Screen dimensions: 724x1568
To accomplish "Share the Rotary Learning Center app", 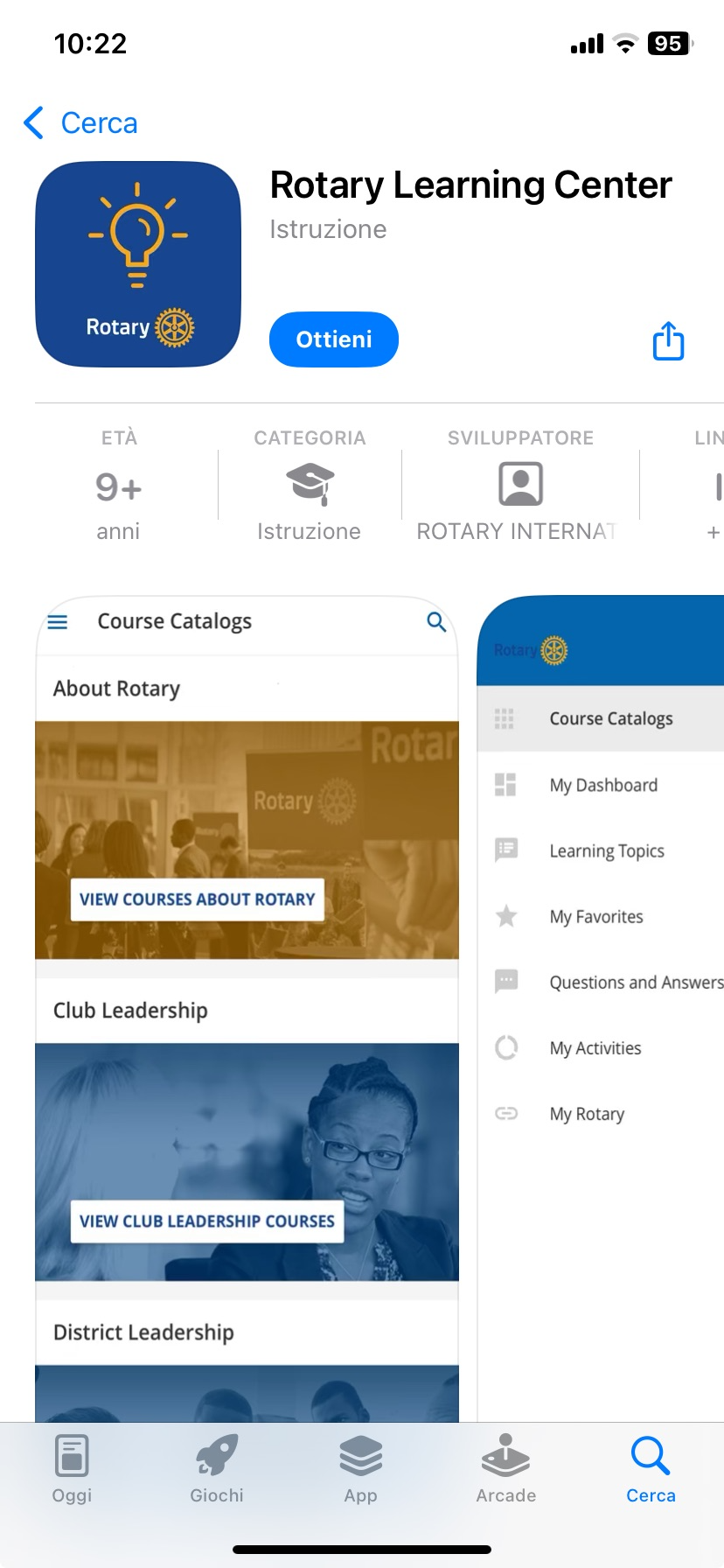I will pos(668,340).
